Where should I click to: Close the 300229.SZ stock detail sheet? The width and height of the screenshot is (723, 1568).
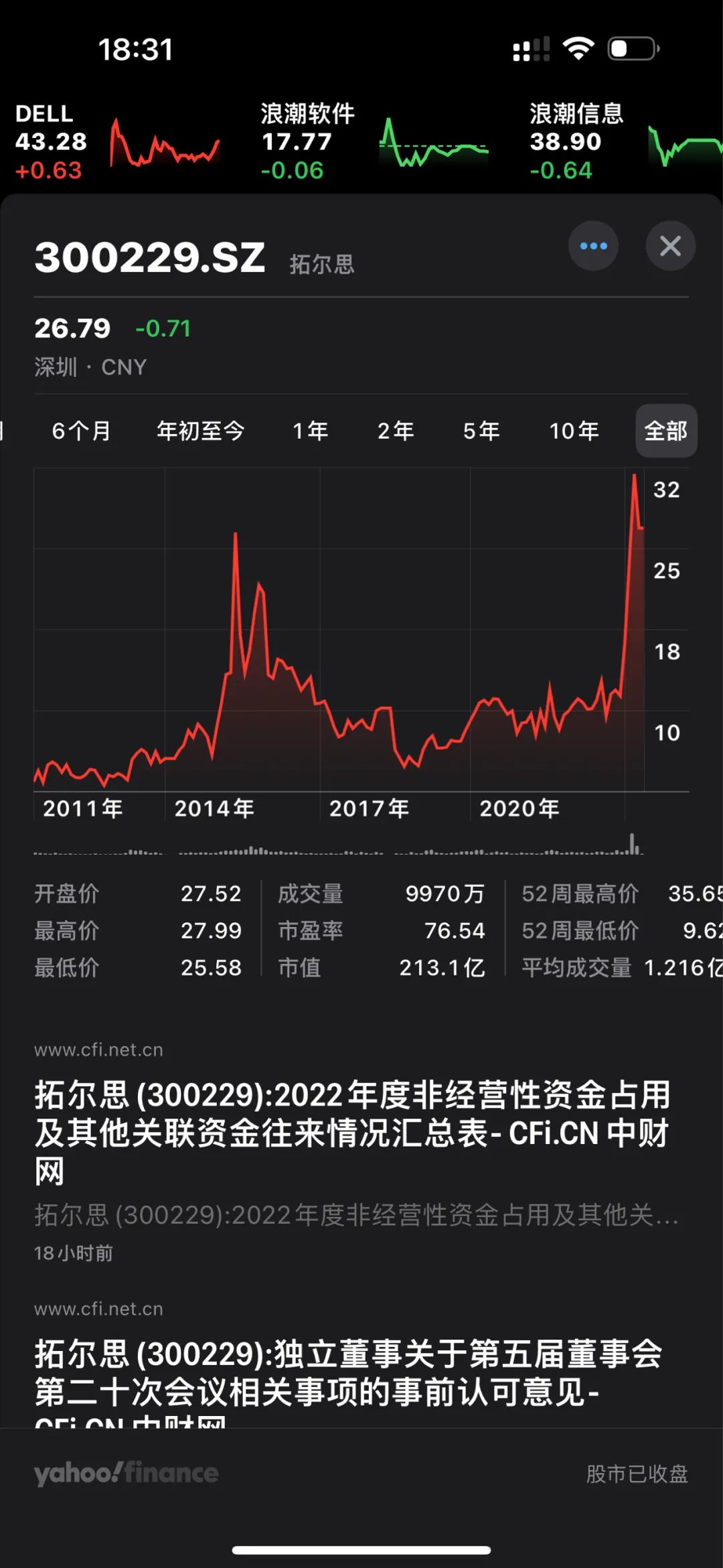(670, 246)
